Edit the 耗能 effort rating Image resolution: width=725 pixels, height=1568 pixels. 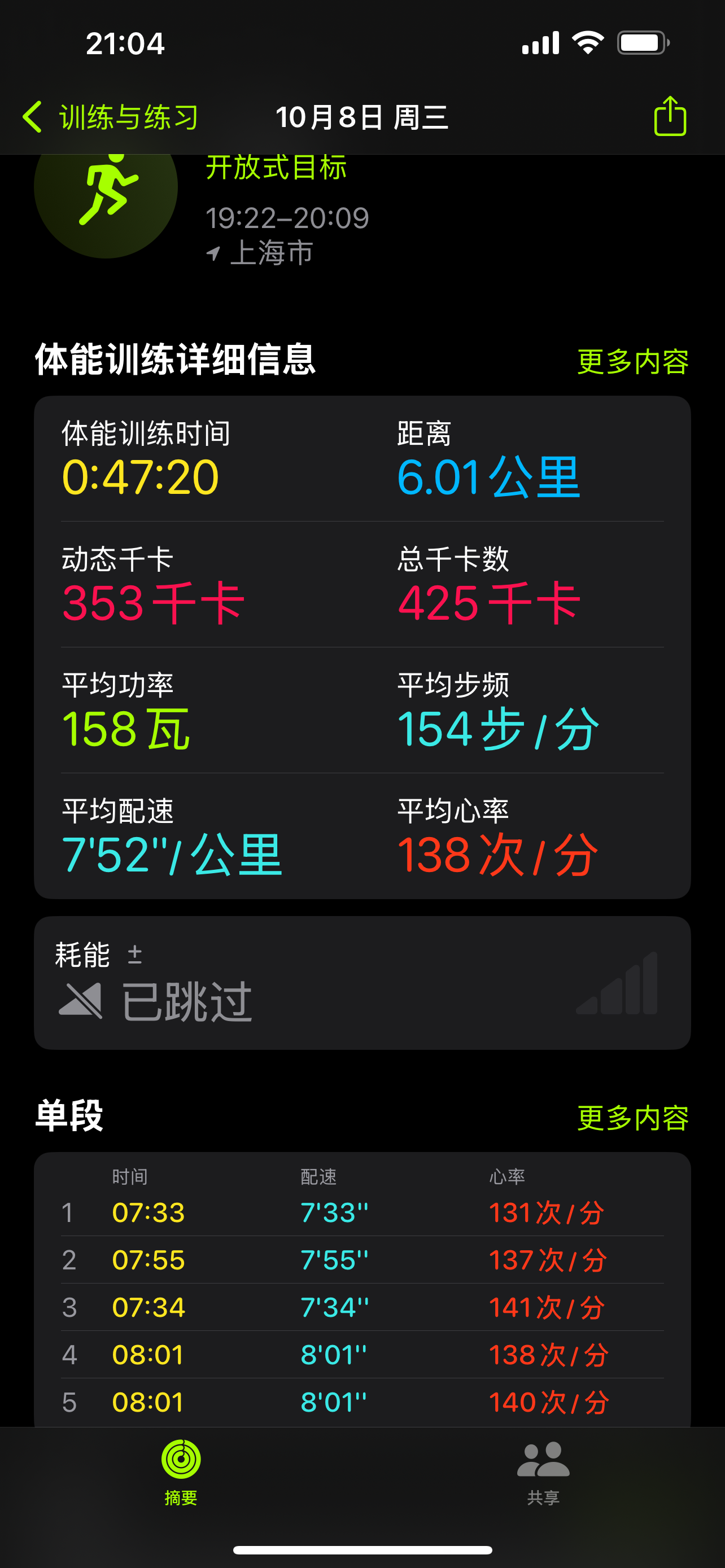pyautogui.click(x=362, y=983)
